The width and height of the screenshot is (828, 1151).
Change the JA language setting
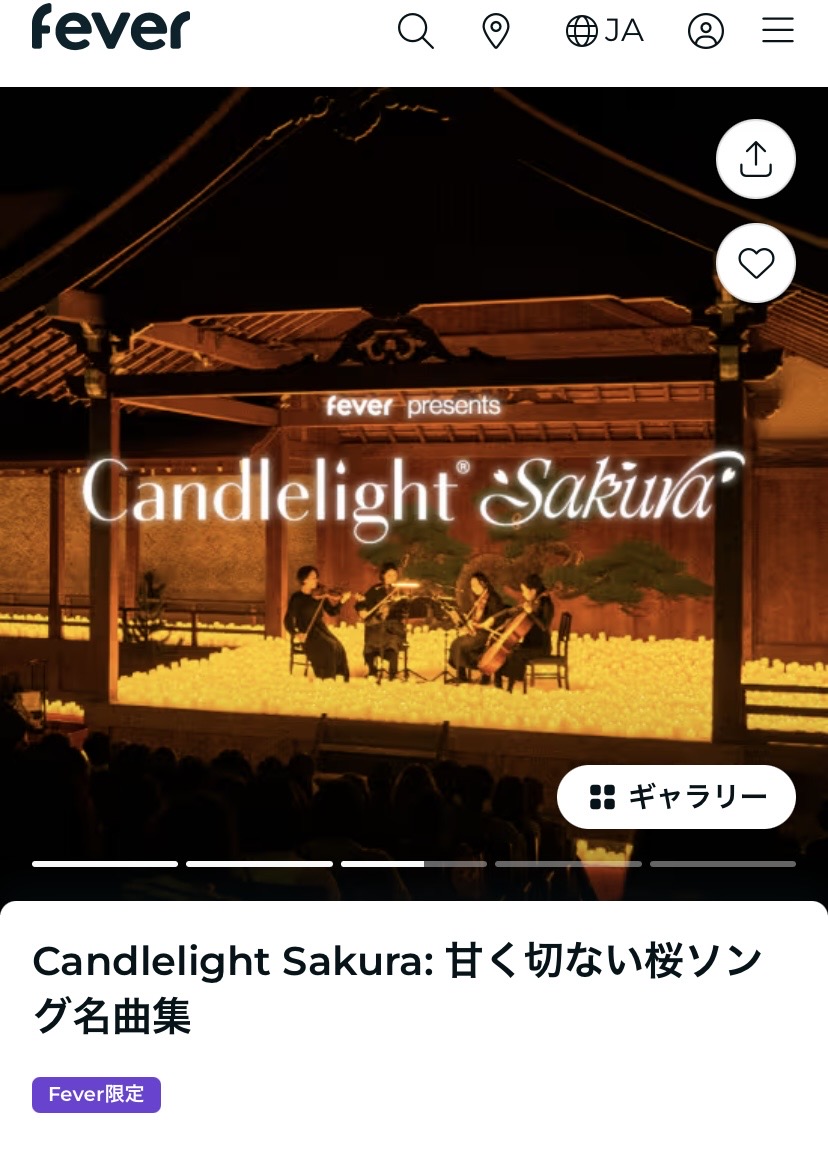(604, 31)
